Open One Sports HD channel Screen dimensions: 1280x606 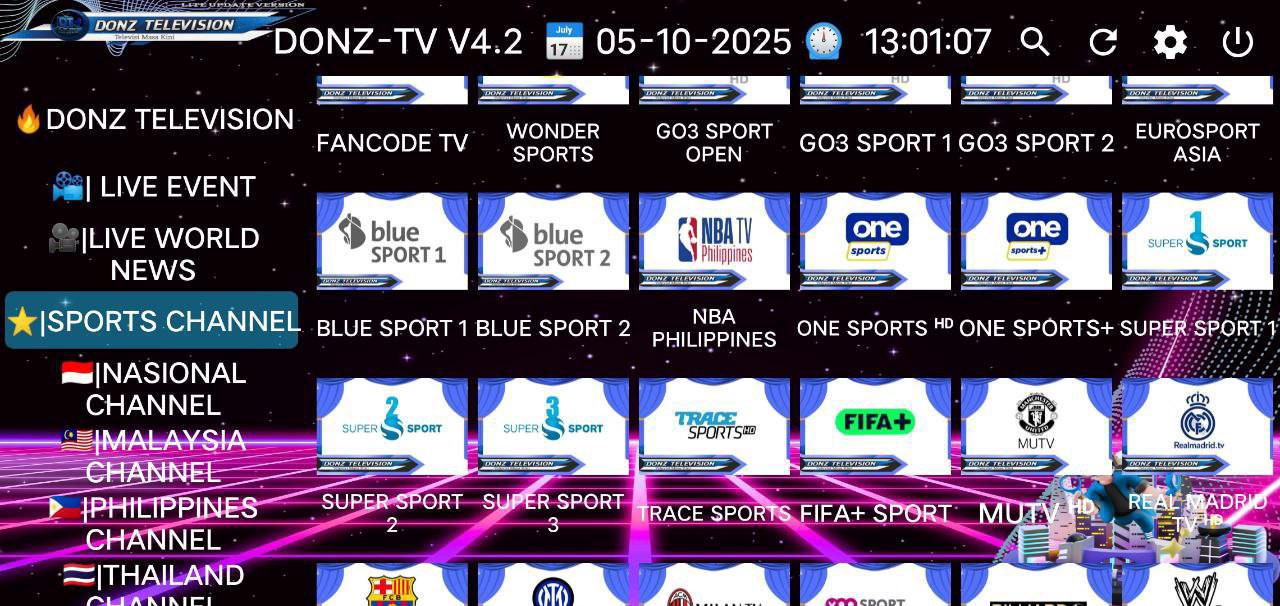point(875,241)
